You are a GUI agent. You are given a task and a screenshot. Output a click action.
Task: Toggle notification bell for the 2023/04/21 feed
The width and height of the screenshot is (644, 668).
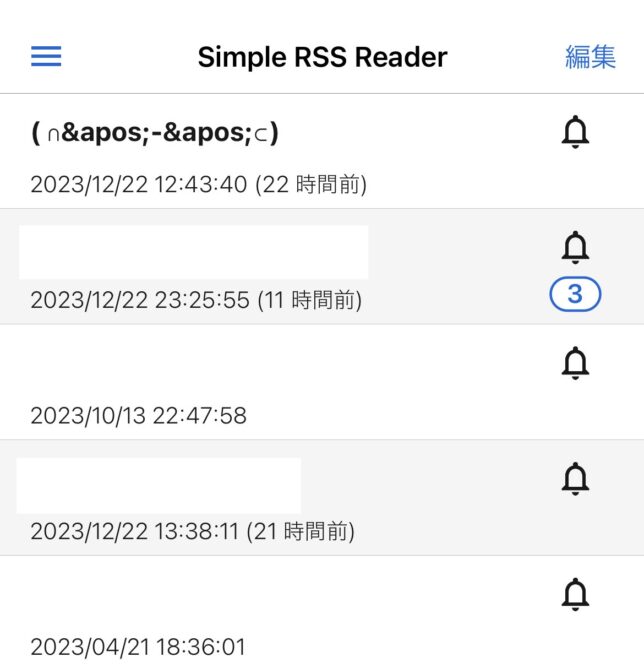pyautogui.click(x=575, y=595)
